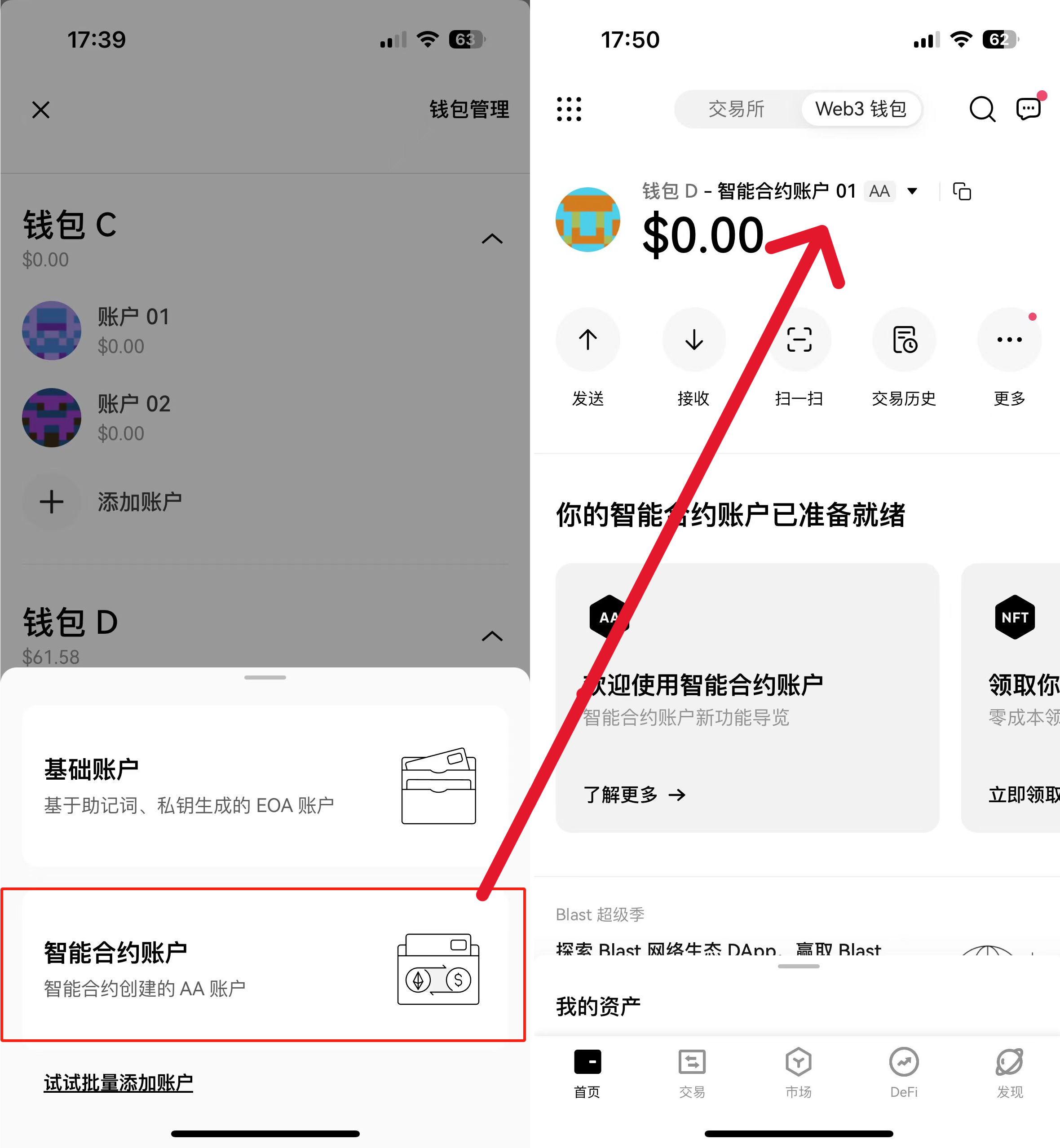
Task: Expand the 钱包 D account switcher dropdown
Action: pyautogui.click(x=911, y=191)
